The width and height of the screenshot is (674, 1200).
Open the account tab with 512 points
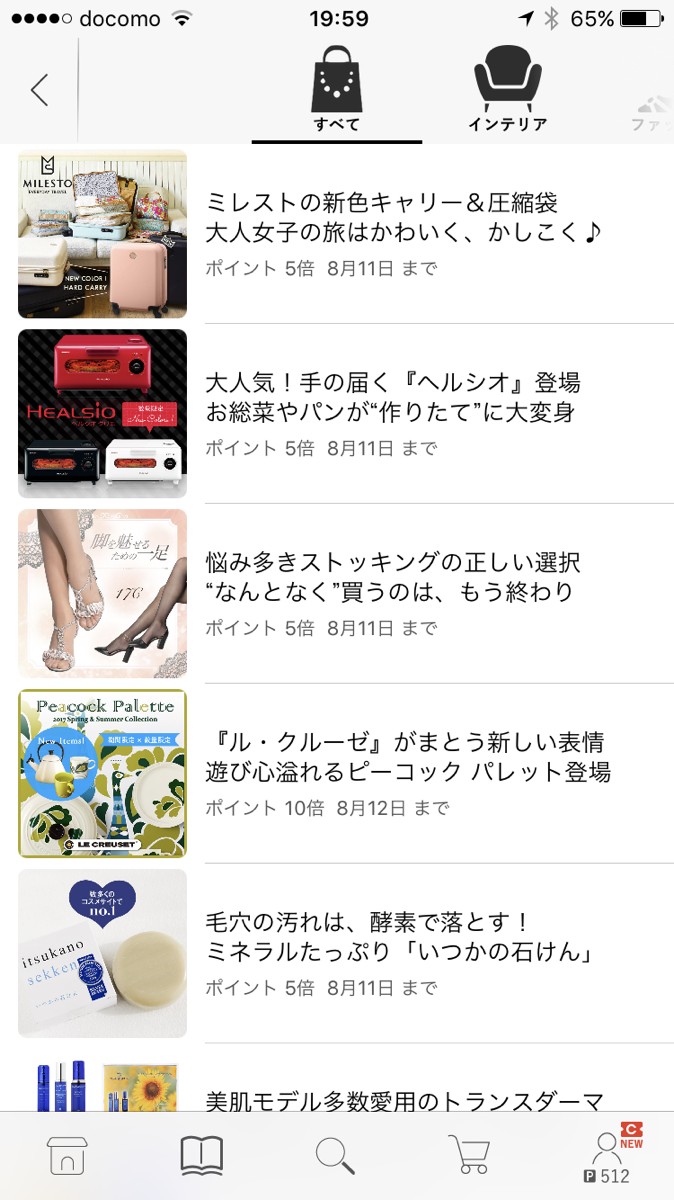(606, 1157)
